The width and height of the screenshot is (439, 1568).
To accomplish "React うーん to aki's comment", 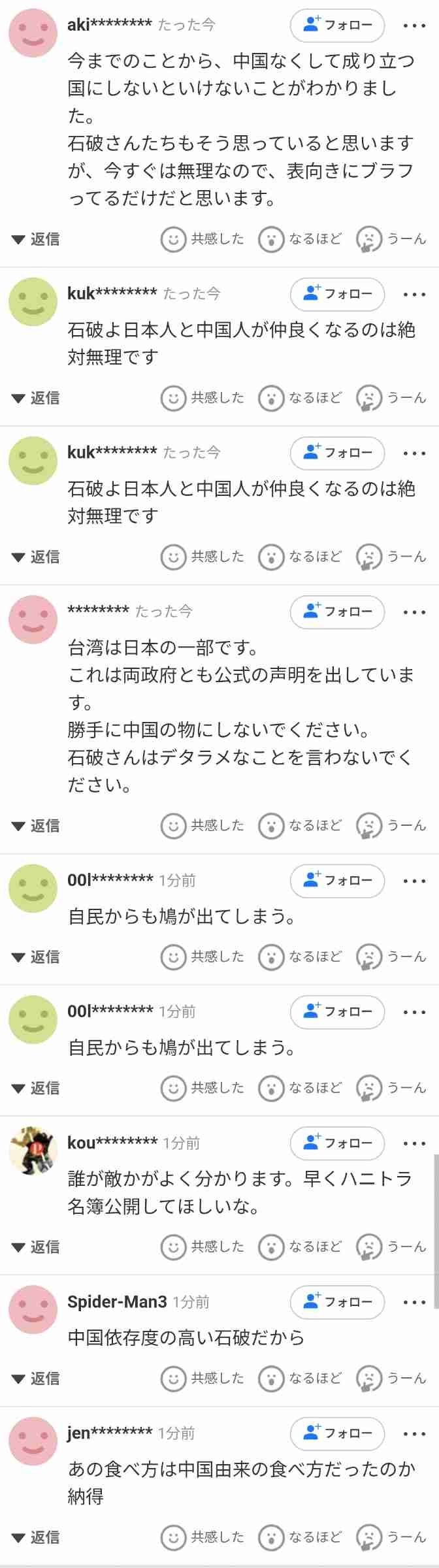I will pyautogui.click(x=391, y=239).
